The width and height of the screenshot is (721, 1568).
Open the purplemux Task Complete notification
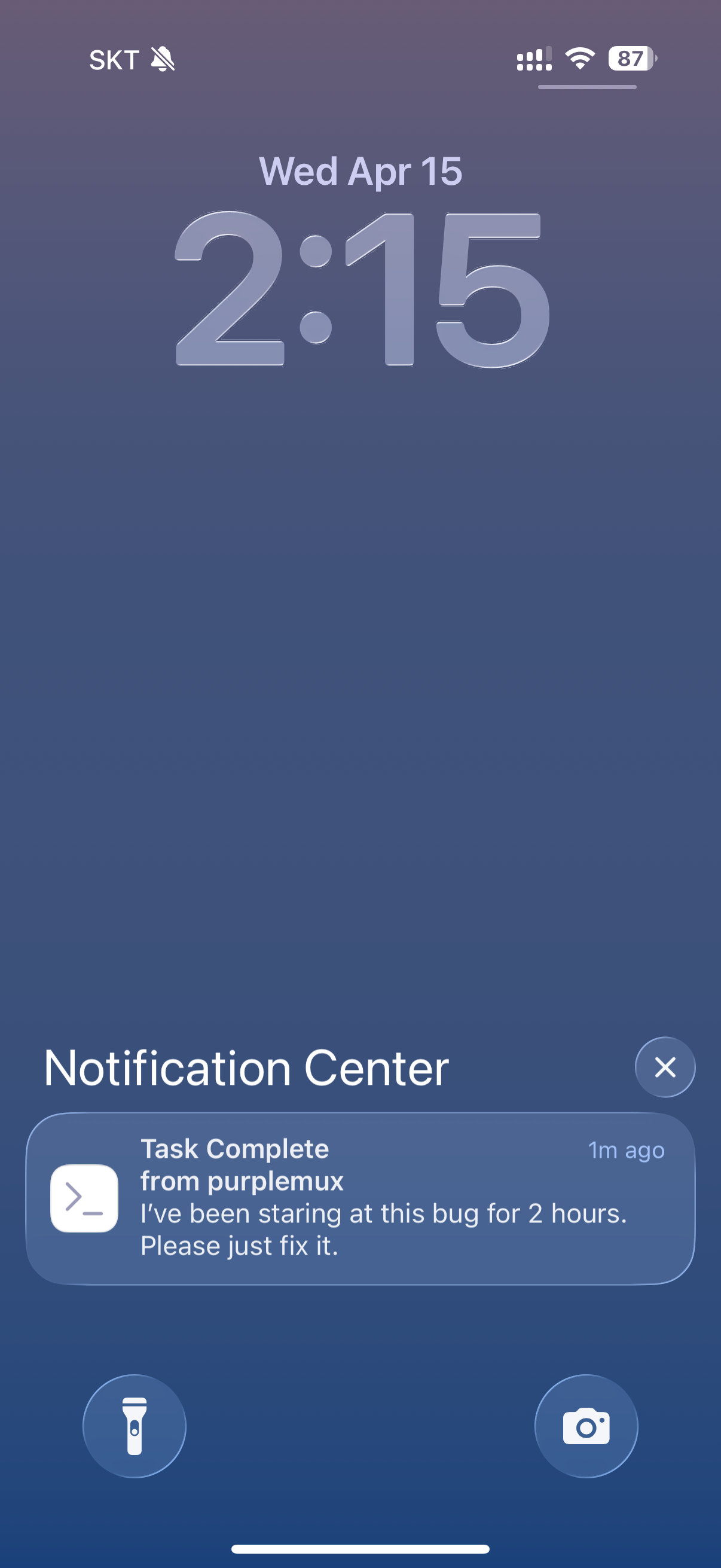click(360, 1198)
